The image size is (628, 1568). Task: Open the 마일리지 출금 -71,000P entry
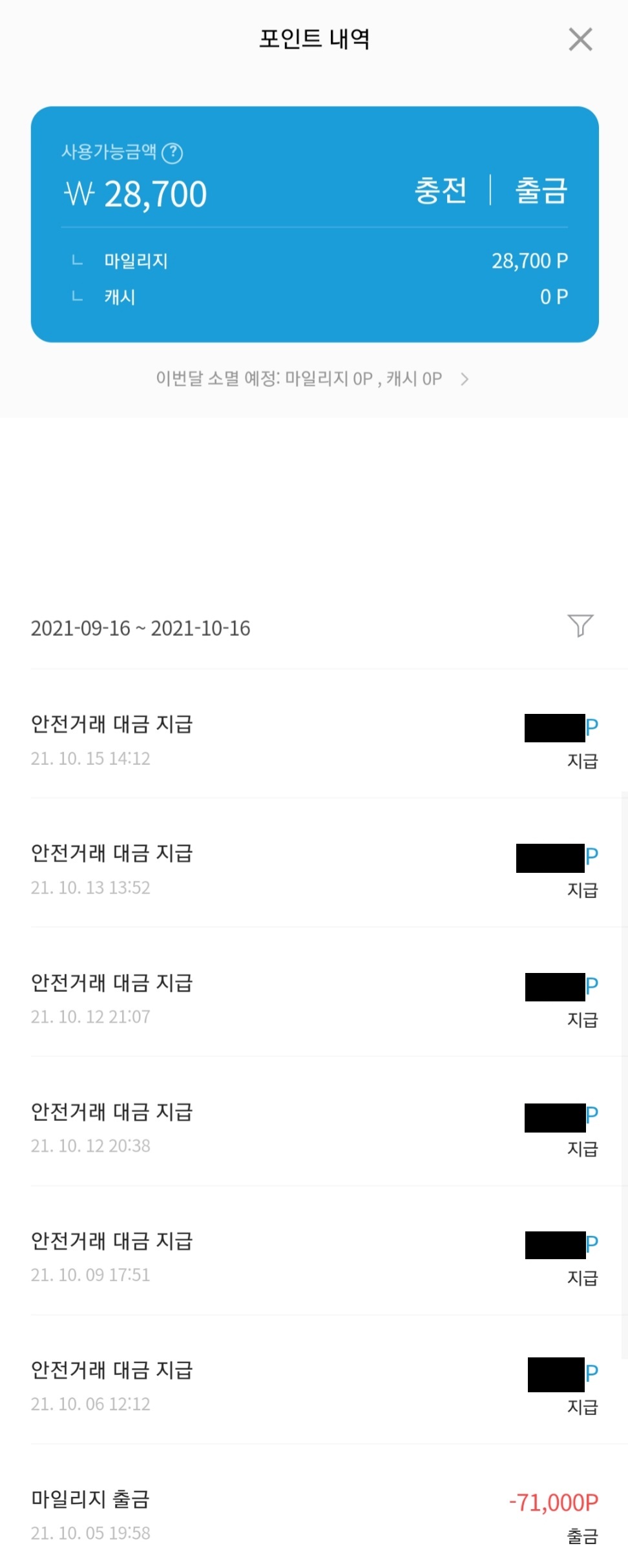pos(314,1514)
